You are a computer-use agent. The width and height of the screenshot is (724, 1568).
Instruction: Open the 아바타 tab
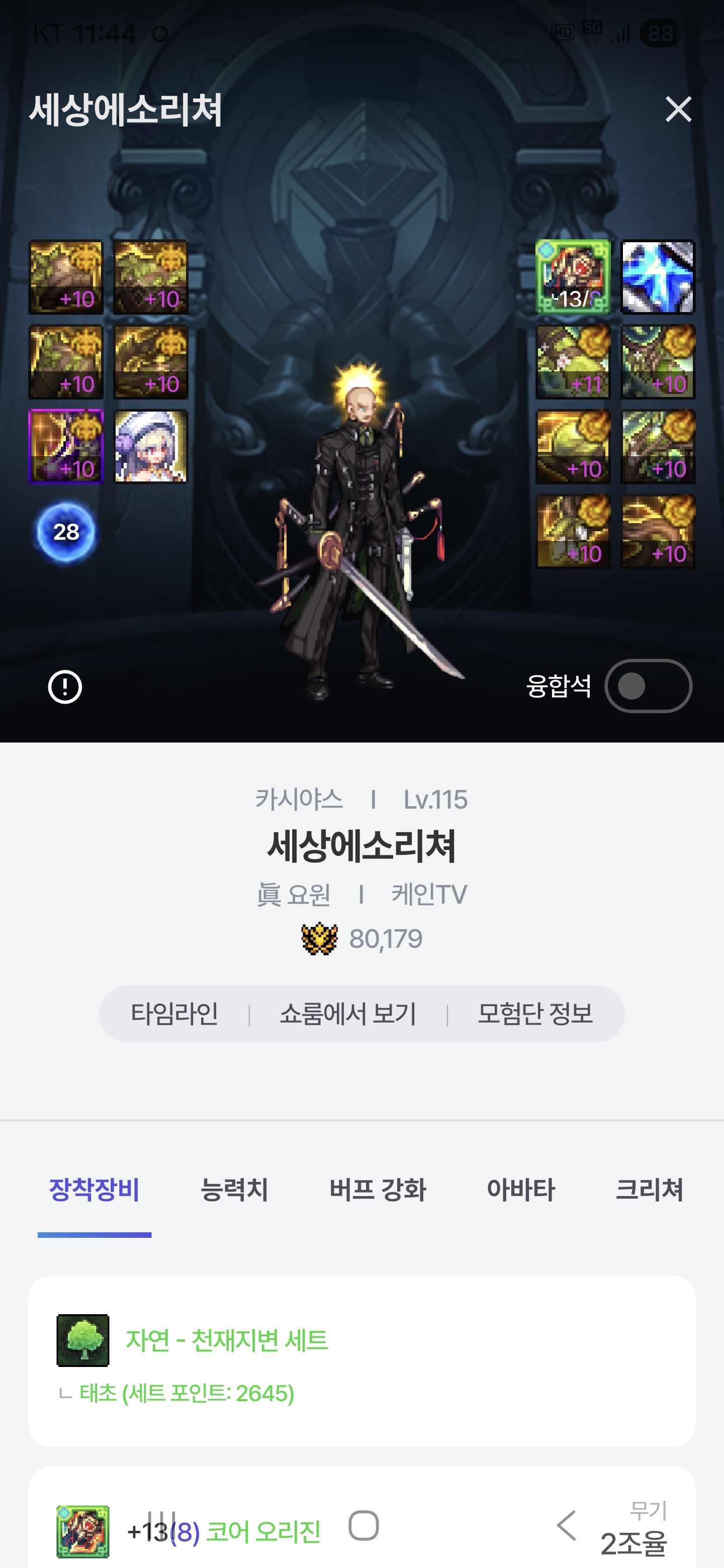[520, 1190]
